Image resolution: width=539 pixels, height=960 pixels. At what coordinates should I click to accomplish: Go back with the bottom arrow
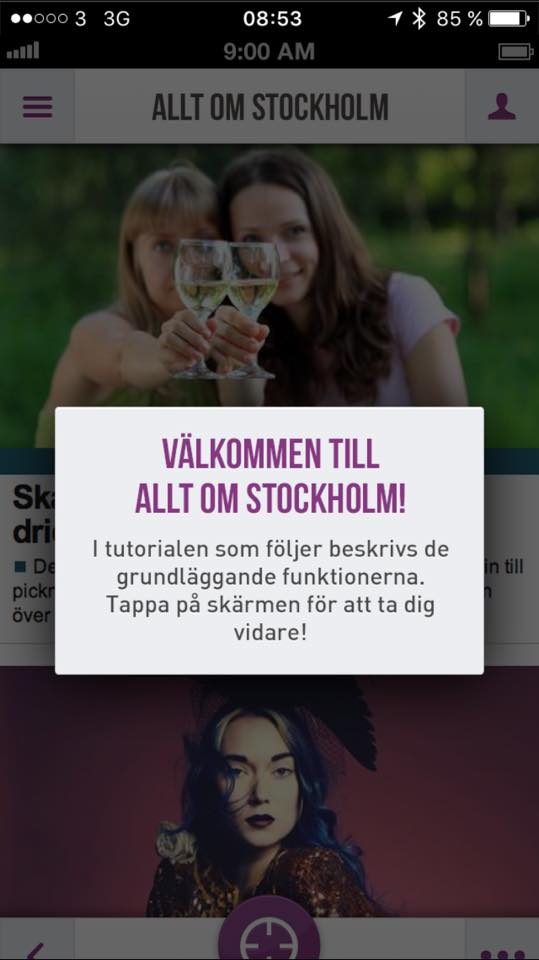(36, 951)
